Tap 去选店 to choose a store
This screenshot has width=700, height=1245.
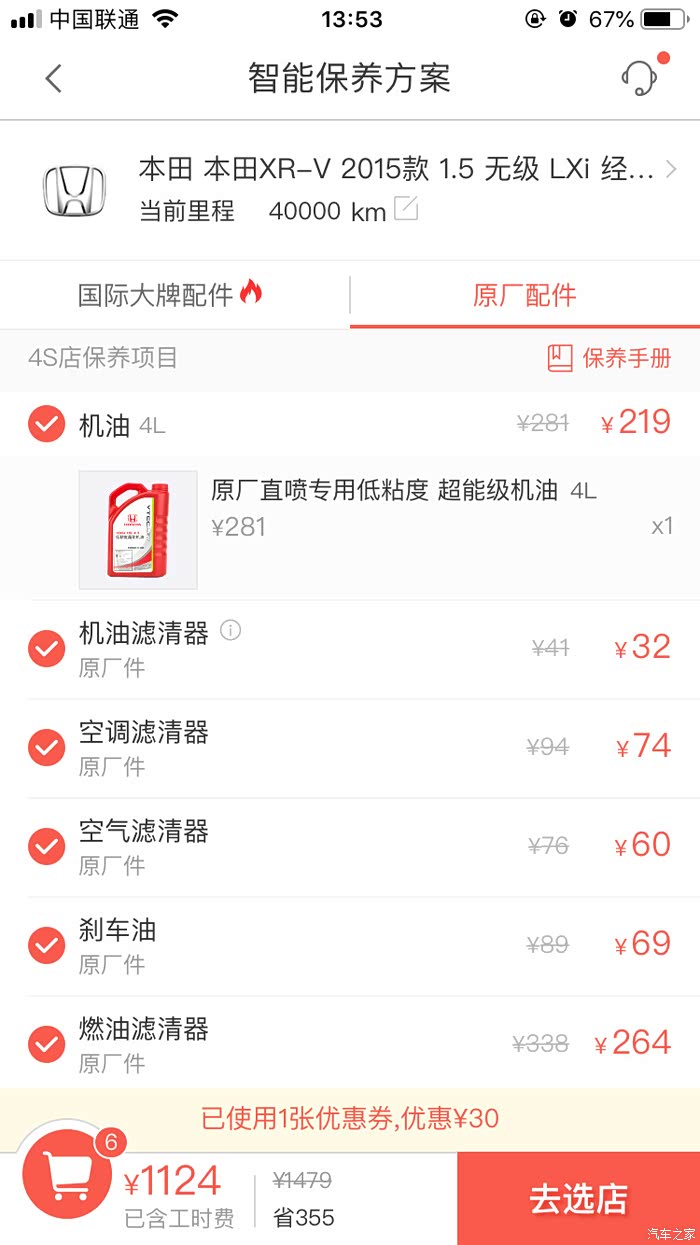coord(579,1198)
